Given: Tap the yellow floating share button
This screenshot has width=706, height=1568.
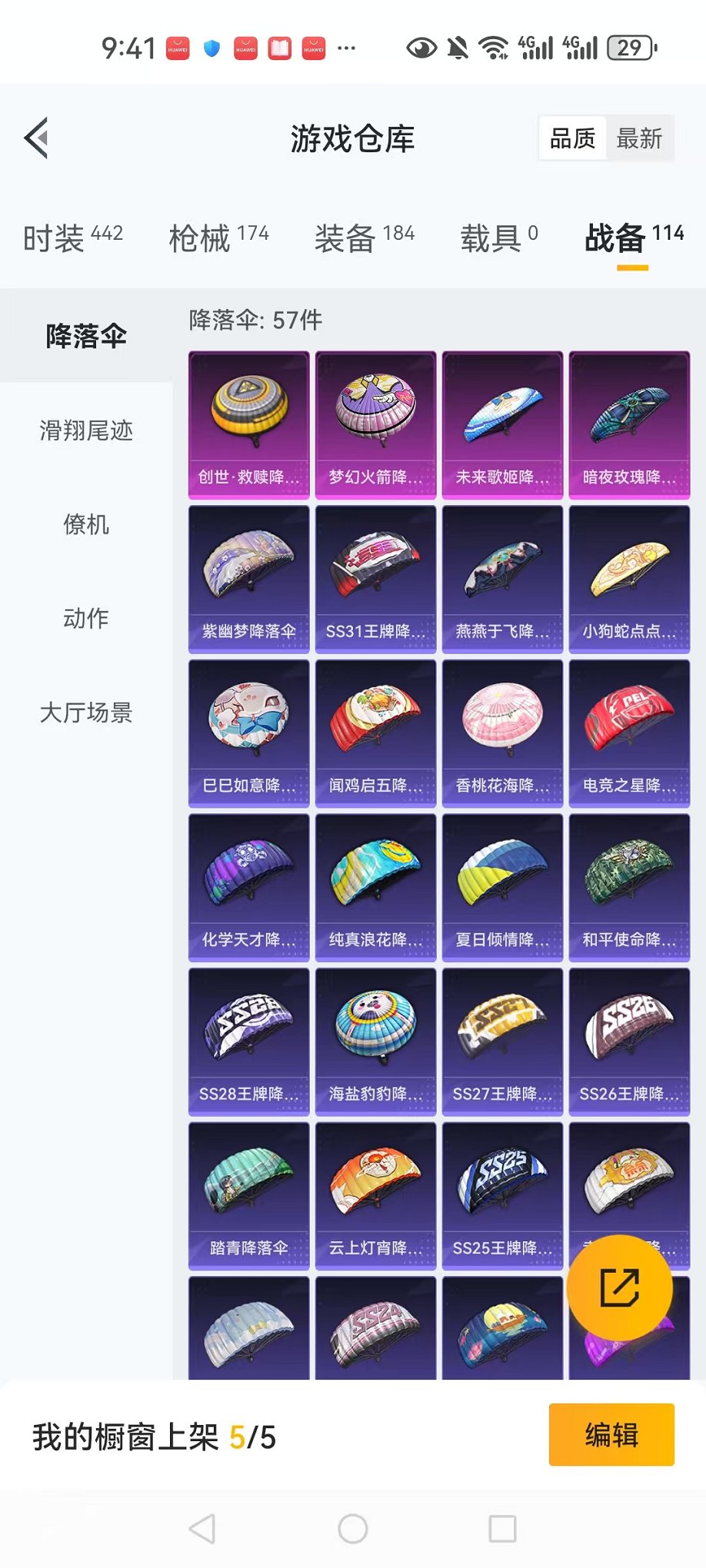Looking at the screenshot, I should [619, 1287].
